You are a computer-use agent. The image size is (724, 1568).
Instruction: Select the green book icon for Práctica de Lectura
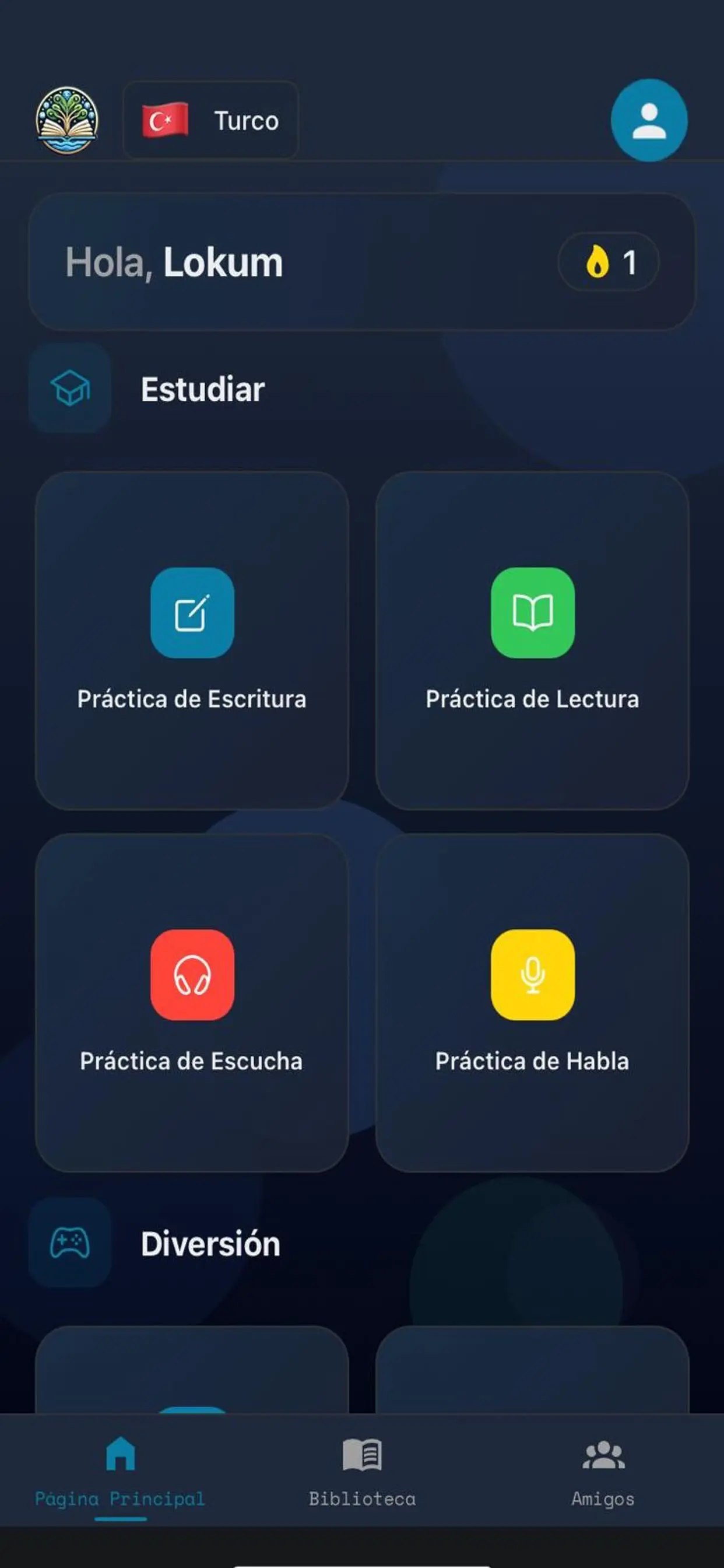(x=533, y=613)
